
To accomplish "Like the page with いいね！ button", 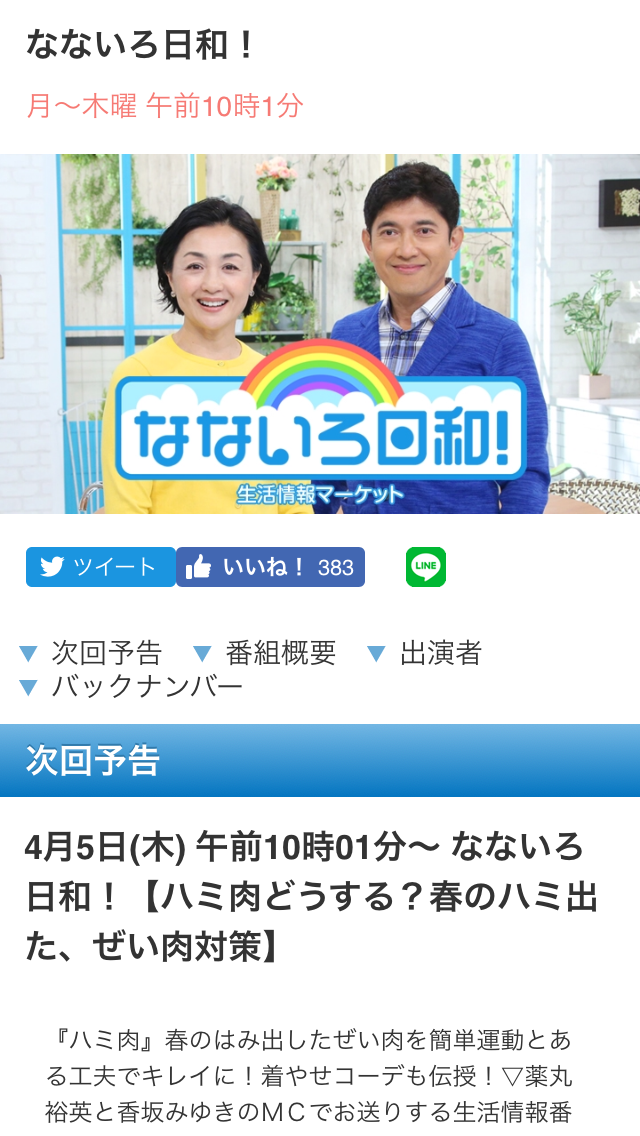I will tap(270, 567).
